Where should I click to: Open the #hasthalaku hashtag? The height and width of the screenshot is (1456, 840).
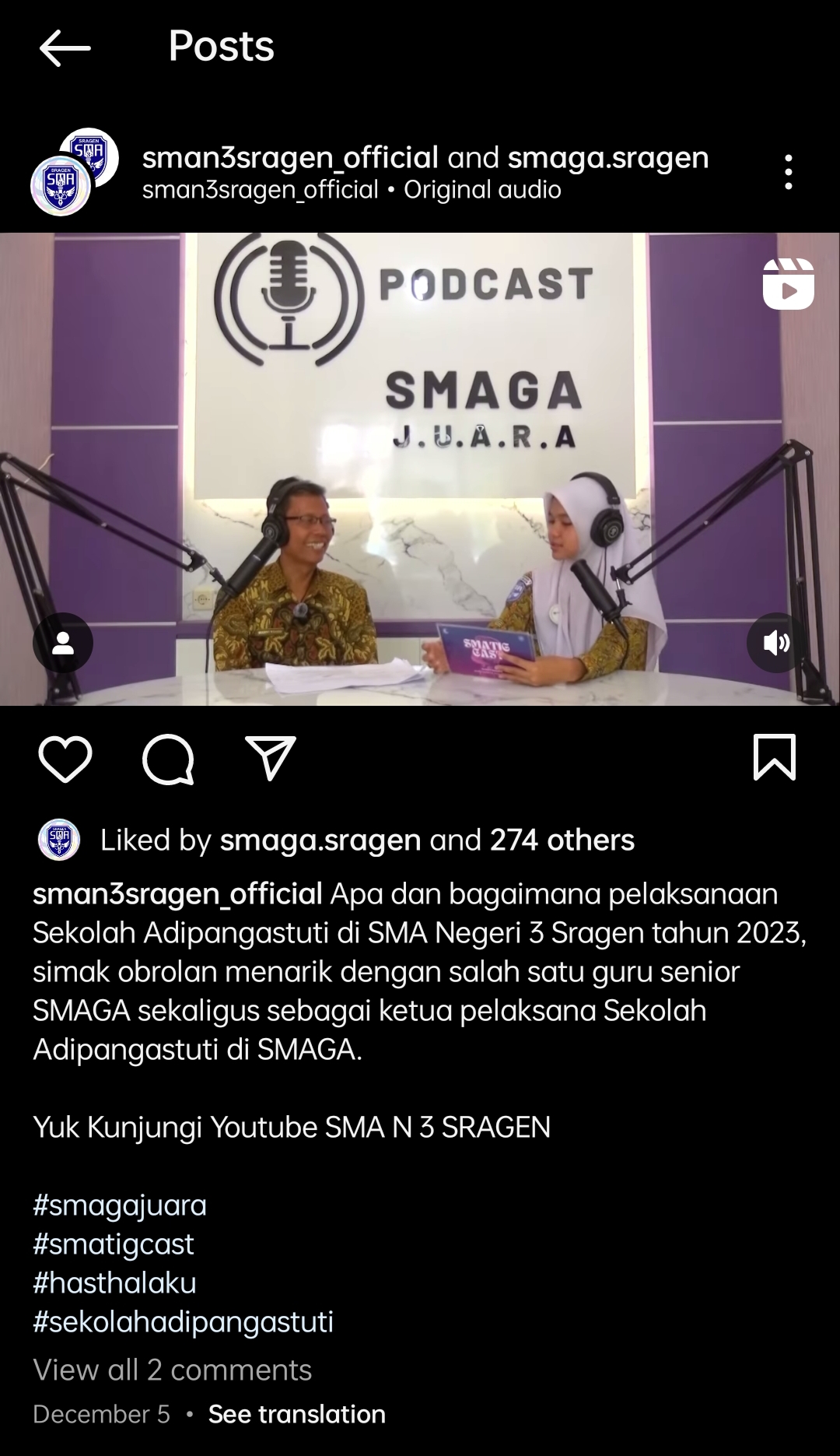tap(114, 1283)
